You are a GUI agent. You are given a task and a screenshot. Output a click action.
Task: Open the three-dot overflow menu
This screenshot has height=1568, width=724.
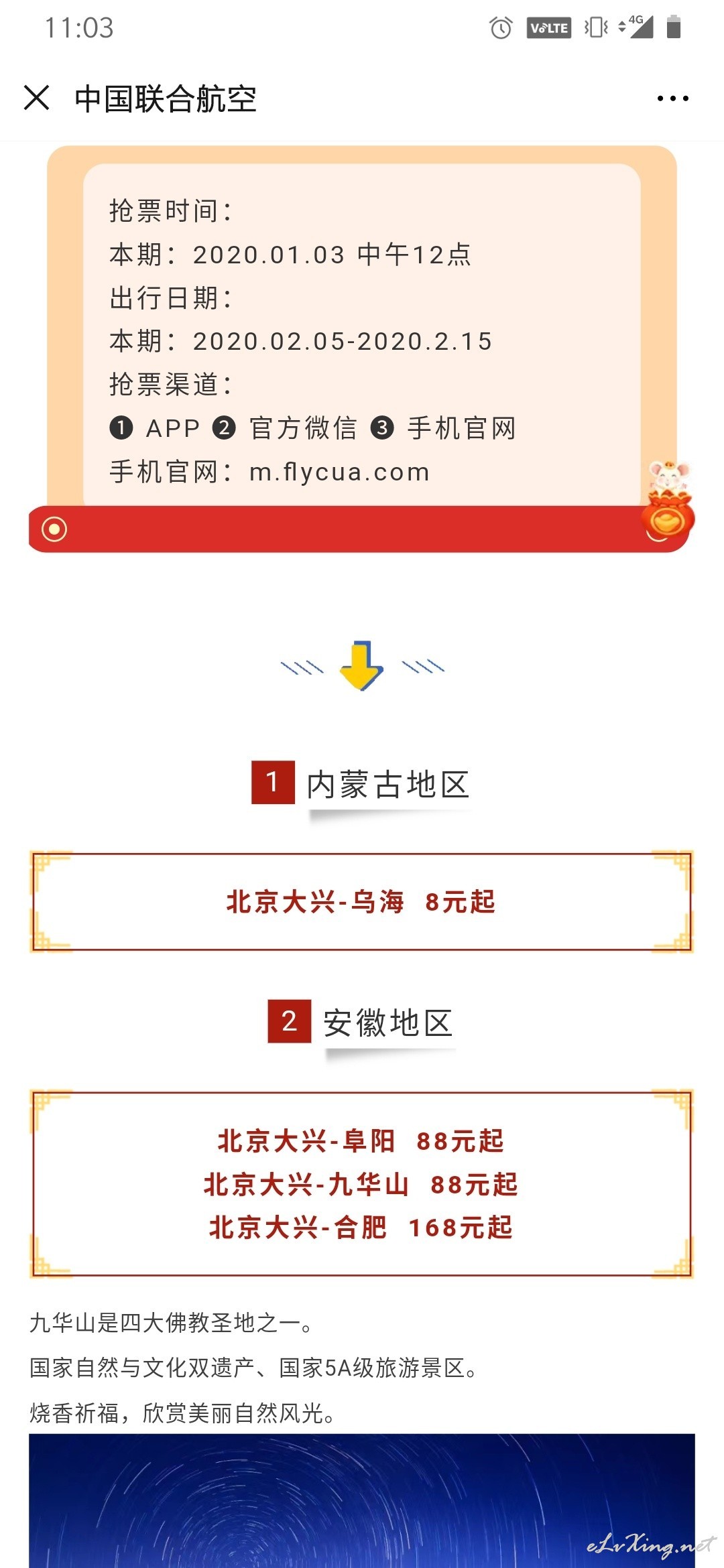(672, 99)
